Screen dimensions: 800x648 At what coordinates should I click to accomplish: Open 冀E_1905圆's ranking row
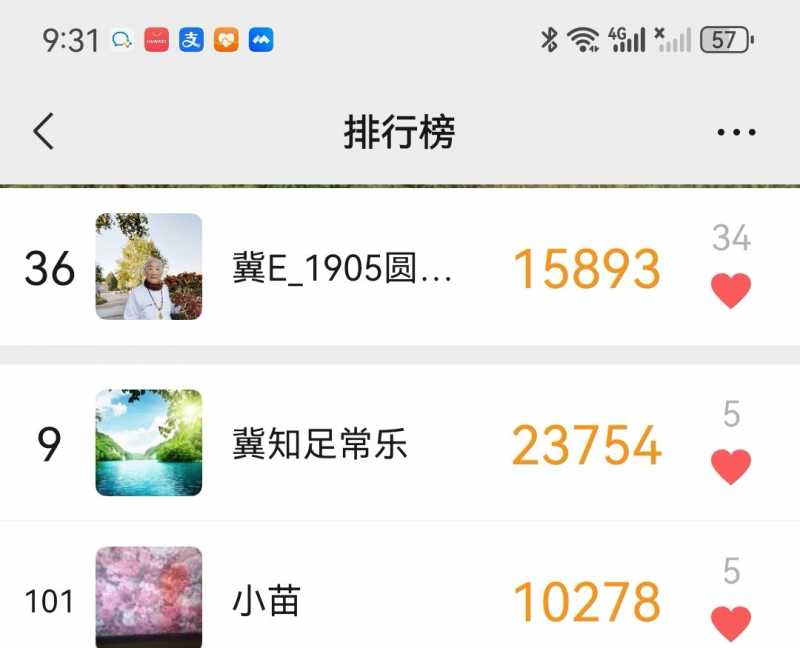pyautogui.click(x=342, y=268)
